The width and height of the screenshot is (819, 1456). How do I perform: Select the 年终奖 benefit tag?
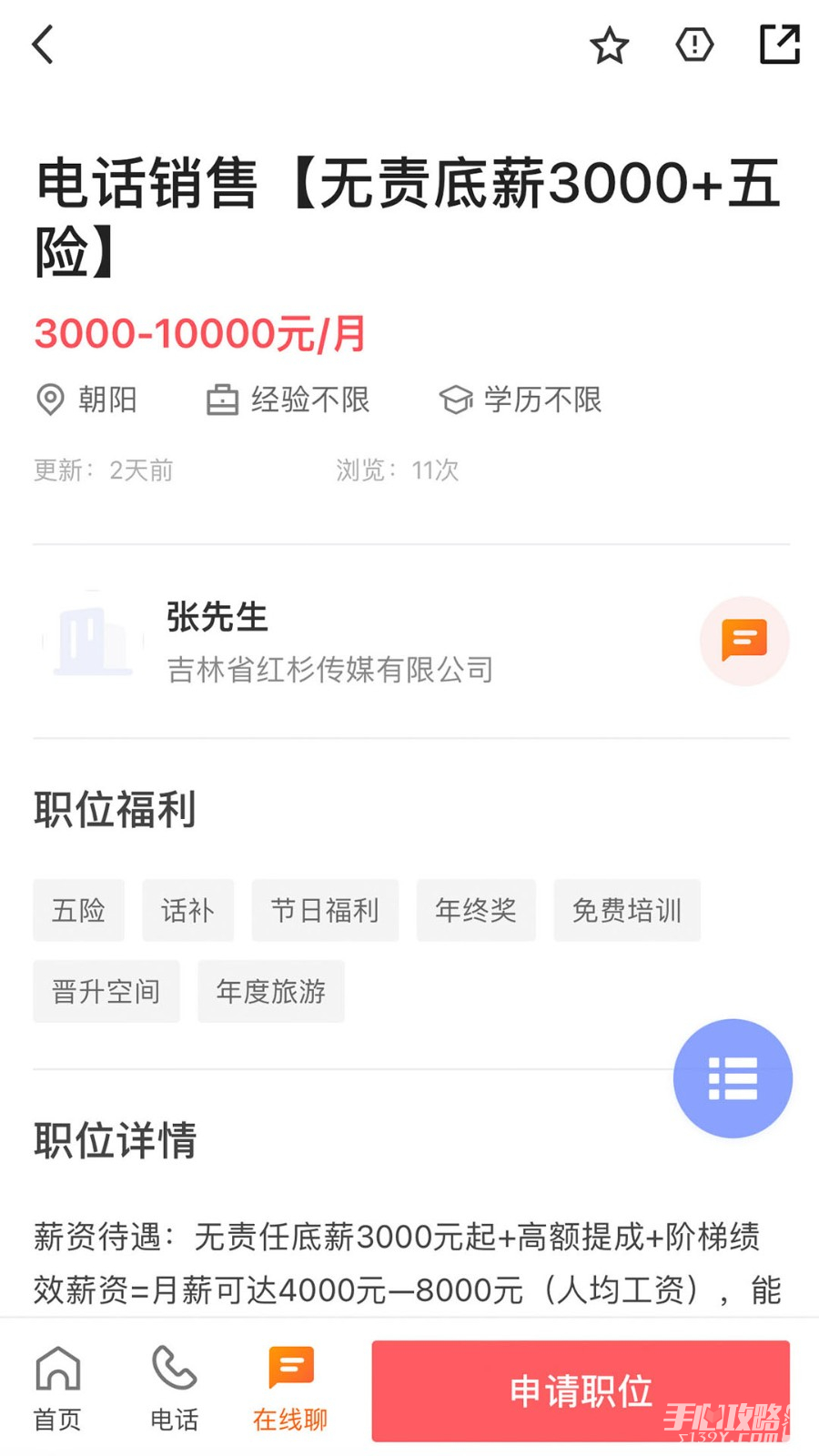click(x=476, y=910)
